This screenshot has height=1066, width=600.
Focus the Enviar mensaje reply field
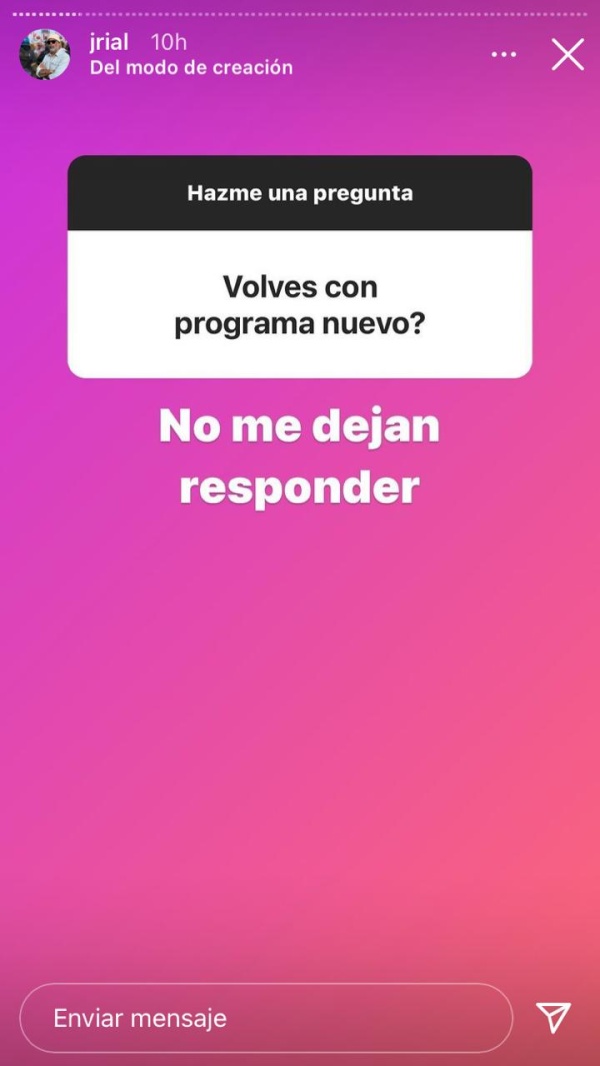coord(266,1018)
